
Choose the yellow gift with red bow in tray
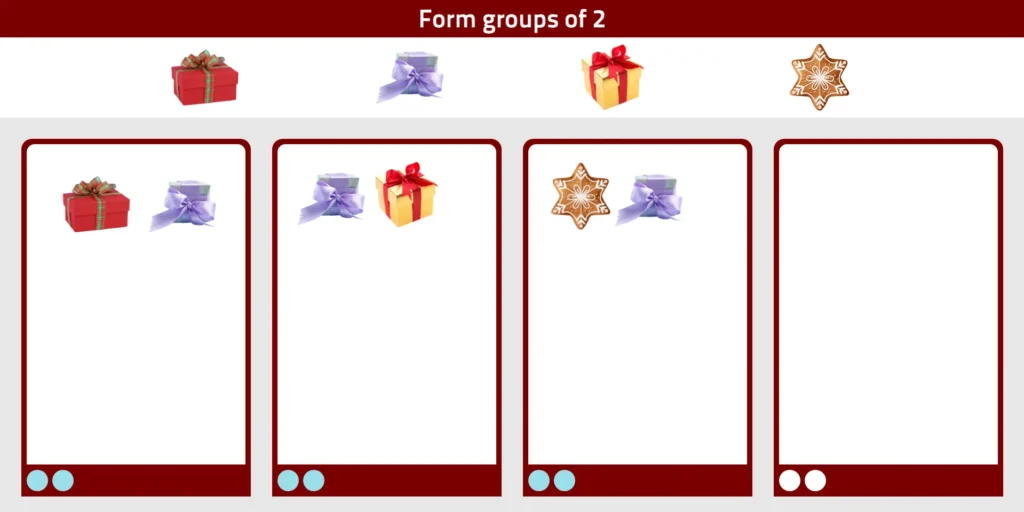[612, 77]
